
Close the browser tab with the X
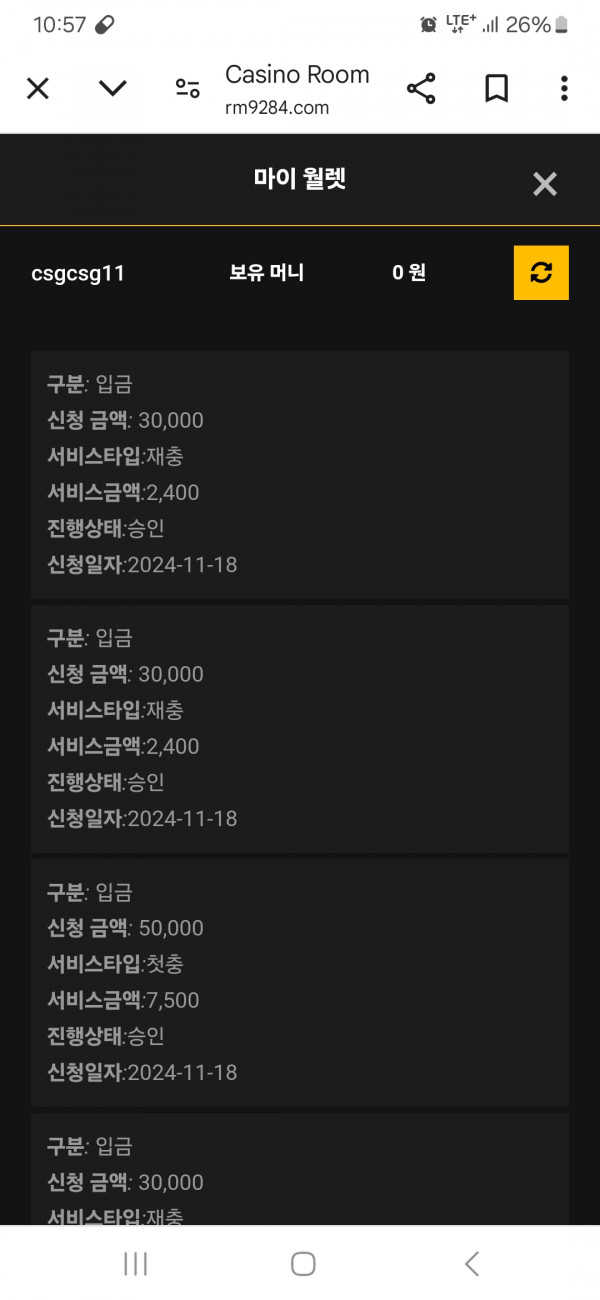(x=37, y=89)
